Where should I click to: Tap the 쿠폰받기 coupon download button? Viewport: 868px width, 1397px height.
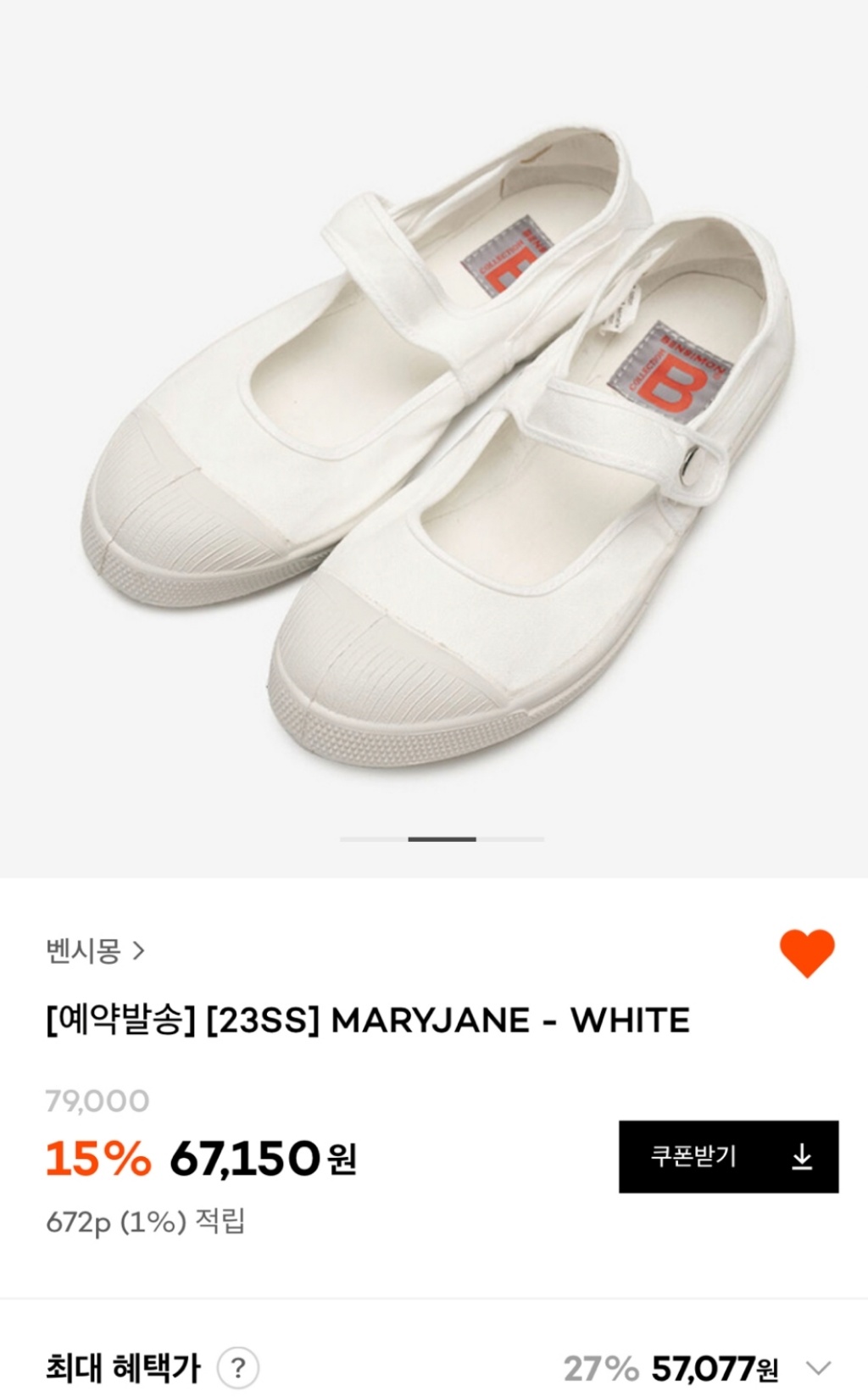[x=728, y=1157]
